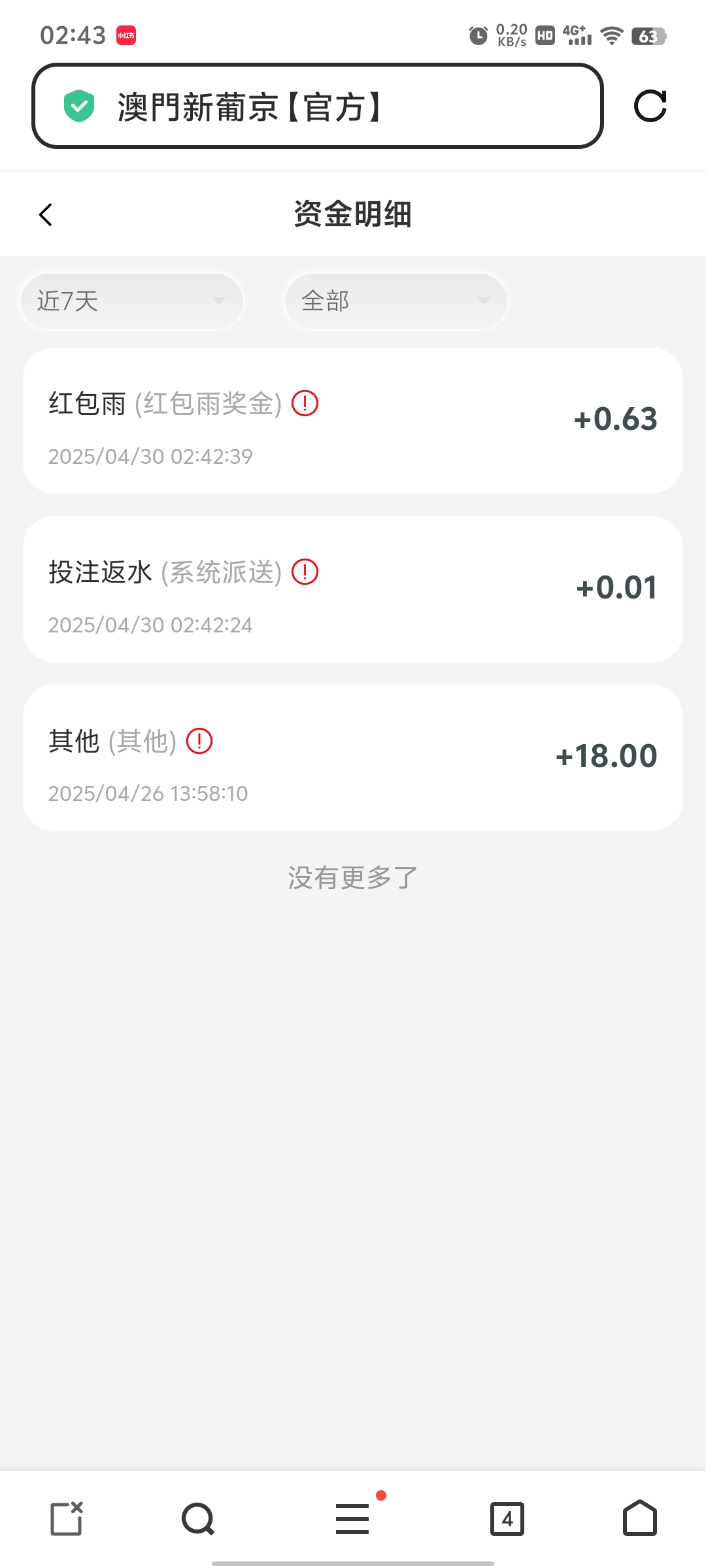The height and width of the screenshot is (1568, 706).
Task: Open the 全部 type filter dropdown
Action: [x=396, y=301]
